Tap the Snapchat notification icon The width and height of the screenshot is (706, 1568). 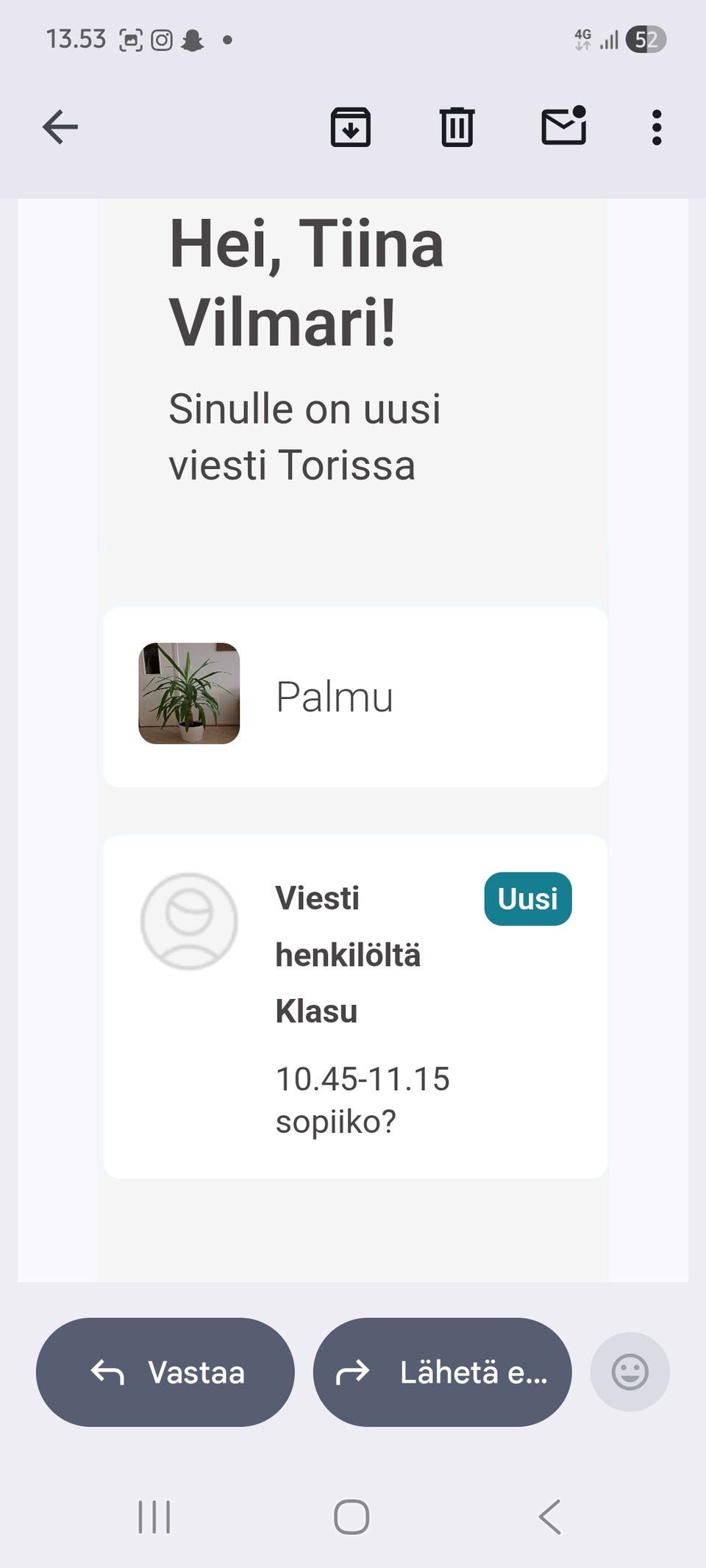click(193, 38)
